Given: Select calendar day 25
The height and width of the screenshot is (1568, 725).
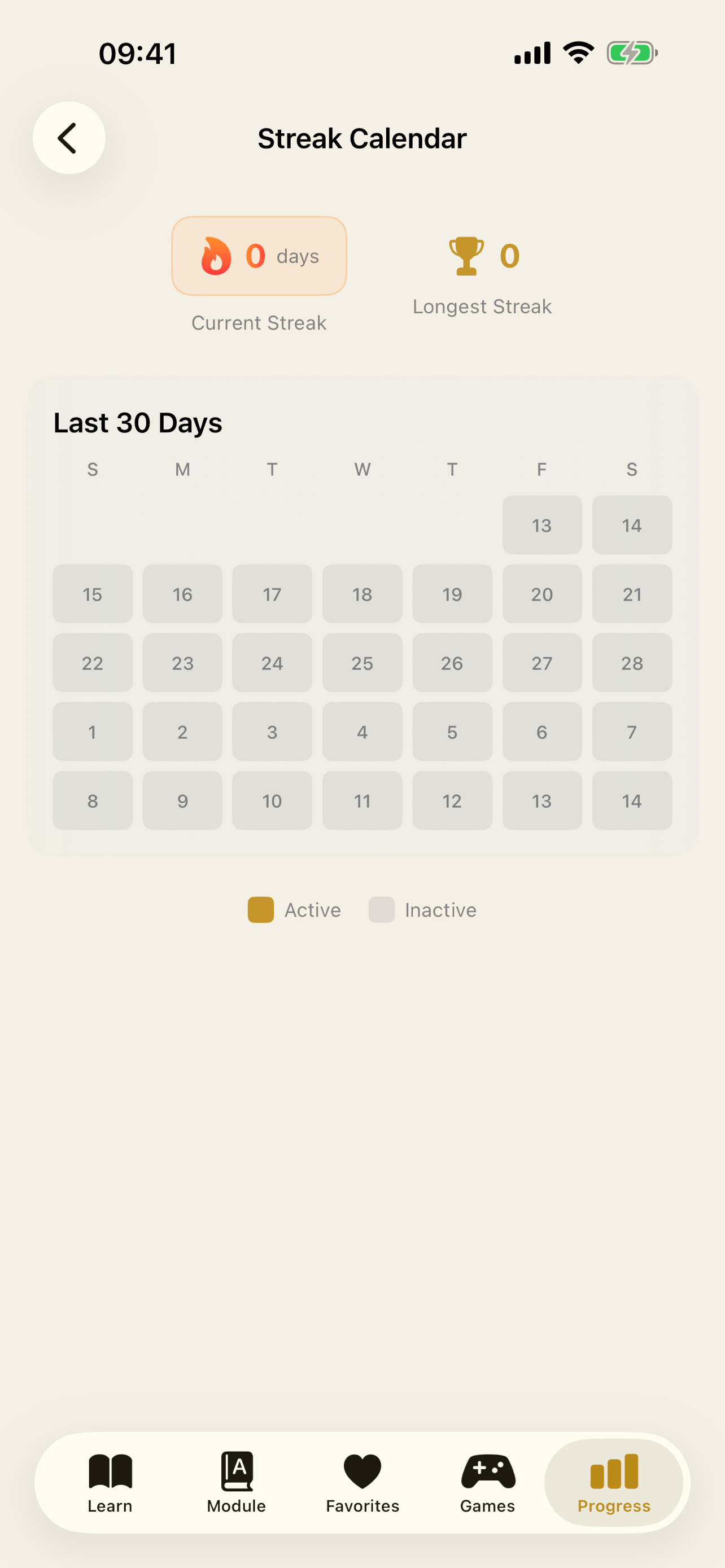Looking at the screenshot, I should point(362,663).
